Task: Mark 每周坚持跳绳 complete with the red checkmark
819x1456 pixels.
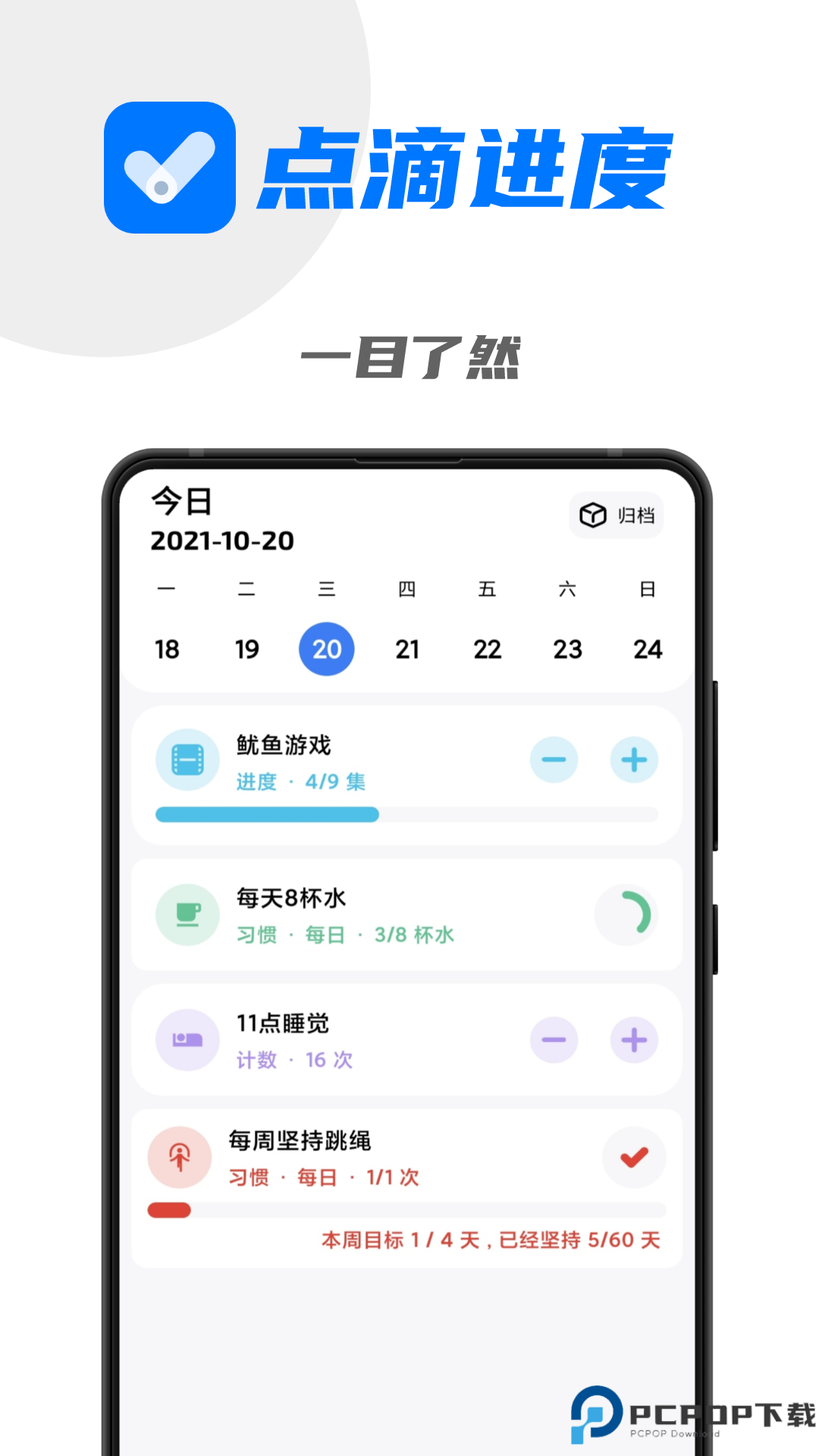Action: click(634, 1158)
